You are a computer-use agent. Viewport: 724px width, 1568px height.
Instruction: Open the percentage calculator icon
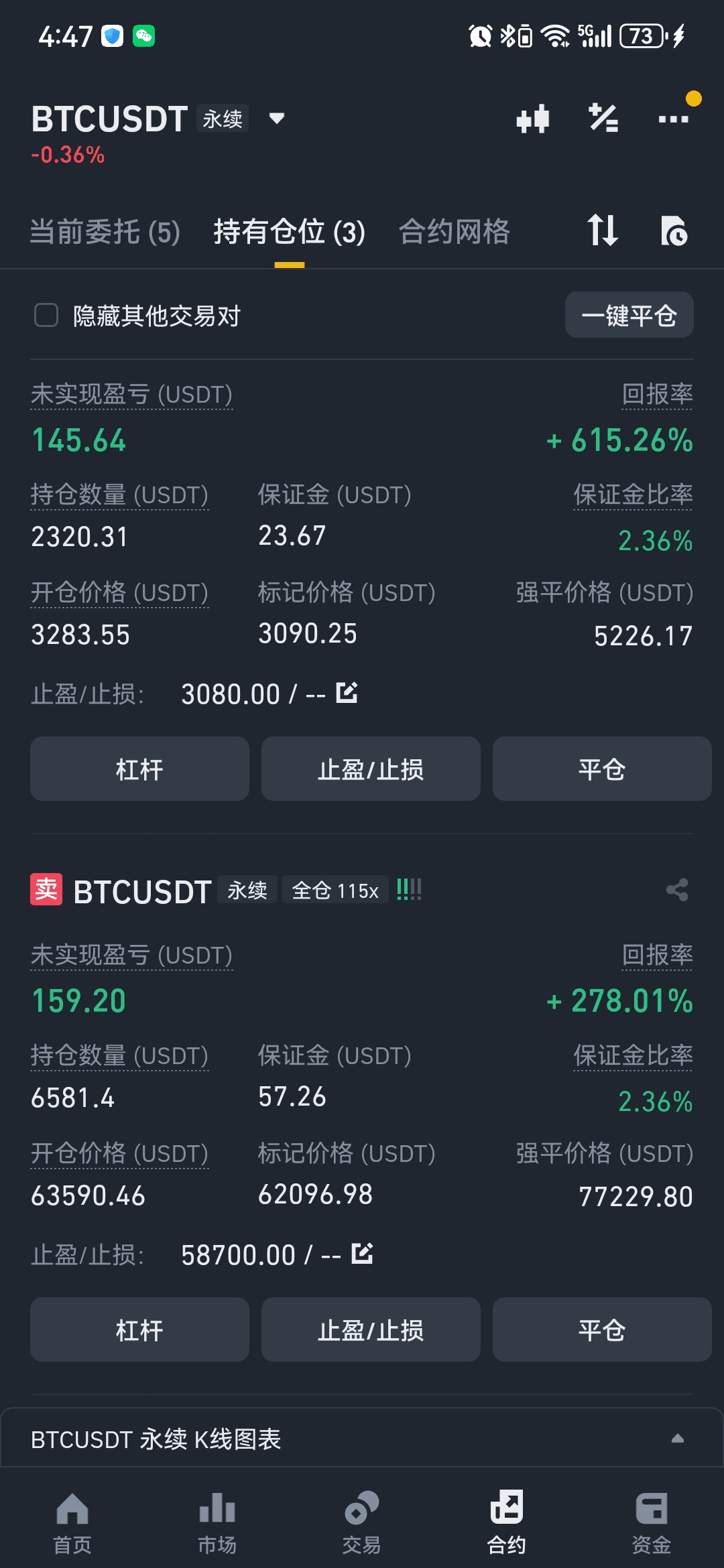point(603,119)
